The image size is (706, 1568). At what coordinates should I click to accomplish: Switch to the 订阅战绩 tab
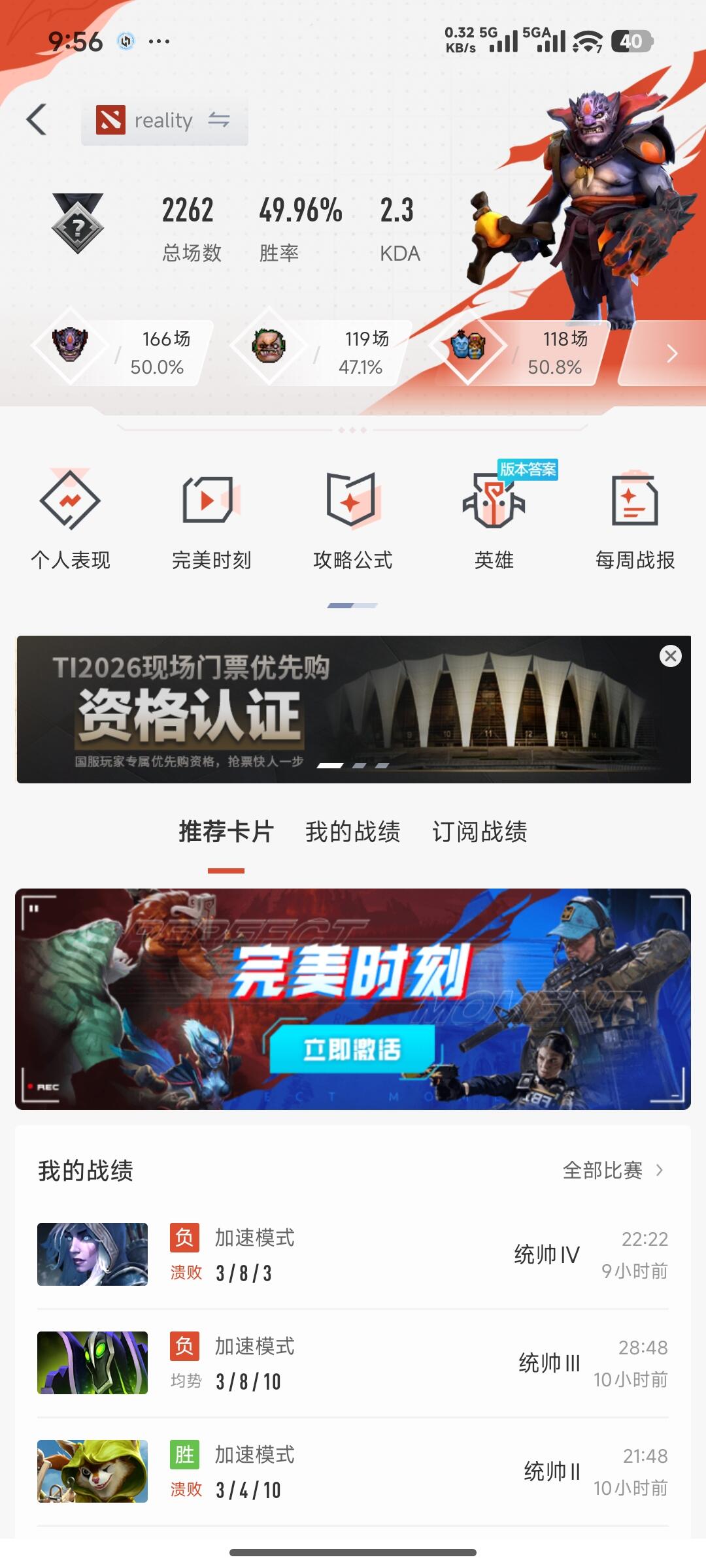[480, 832]
